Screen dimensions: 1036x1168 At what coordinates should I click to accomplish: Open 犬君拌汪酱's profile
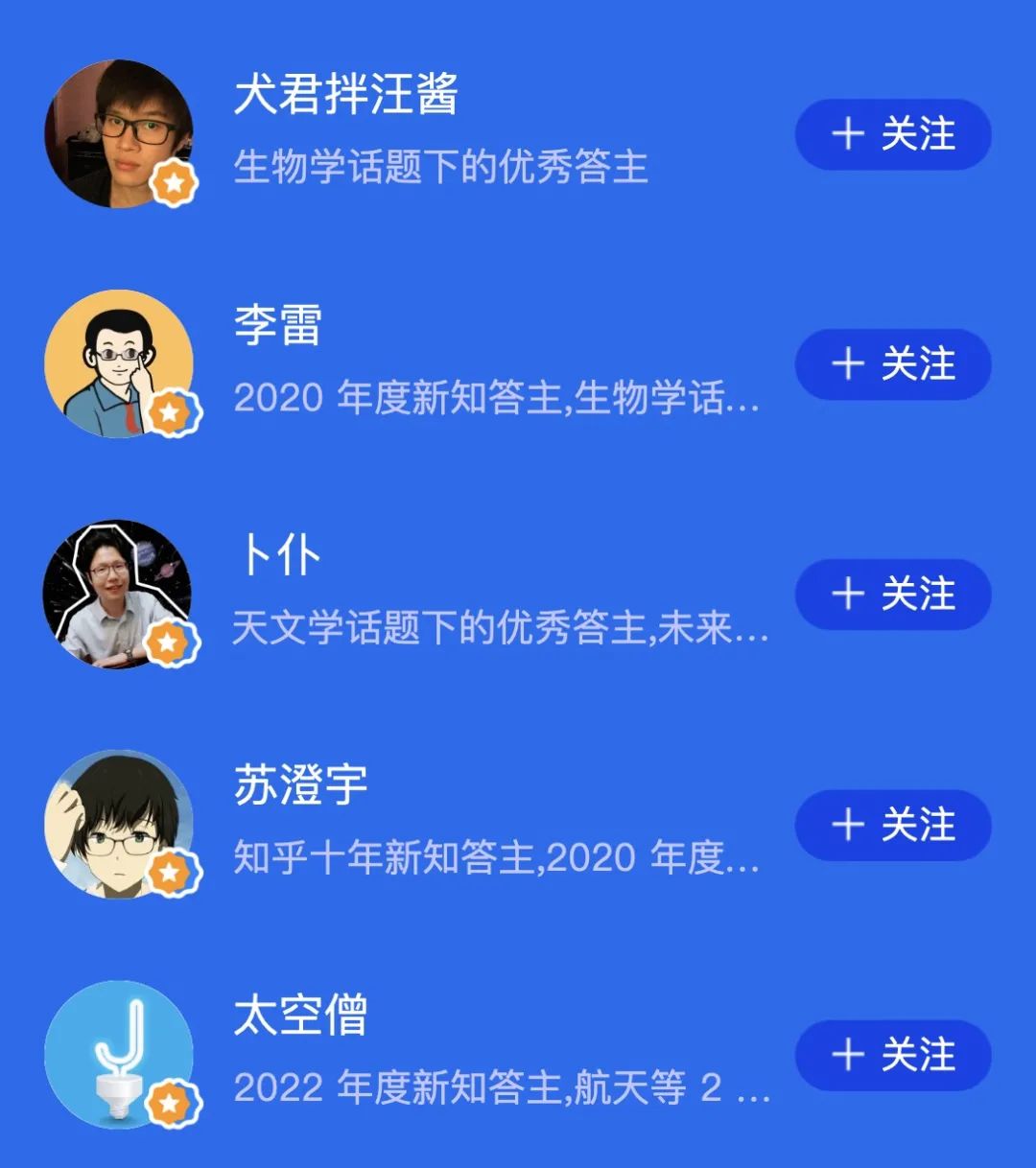[x=345, y=96]
